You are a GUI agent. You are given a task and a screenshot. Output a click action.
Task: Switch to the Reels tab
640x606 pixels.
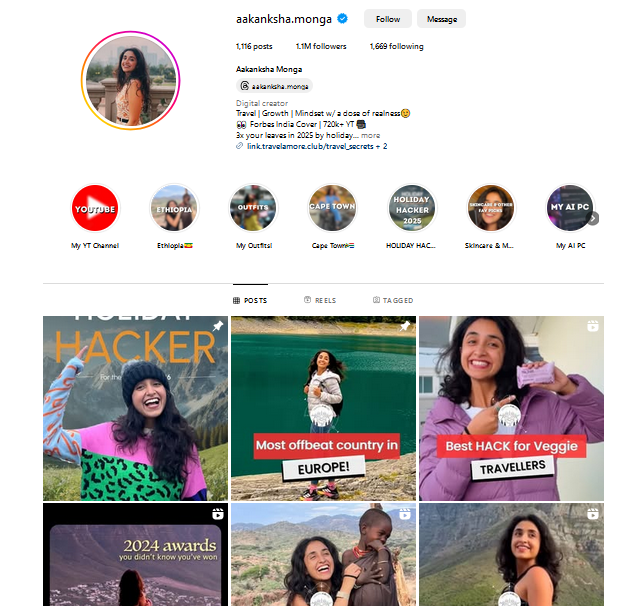[x=320, y=300]
